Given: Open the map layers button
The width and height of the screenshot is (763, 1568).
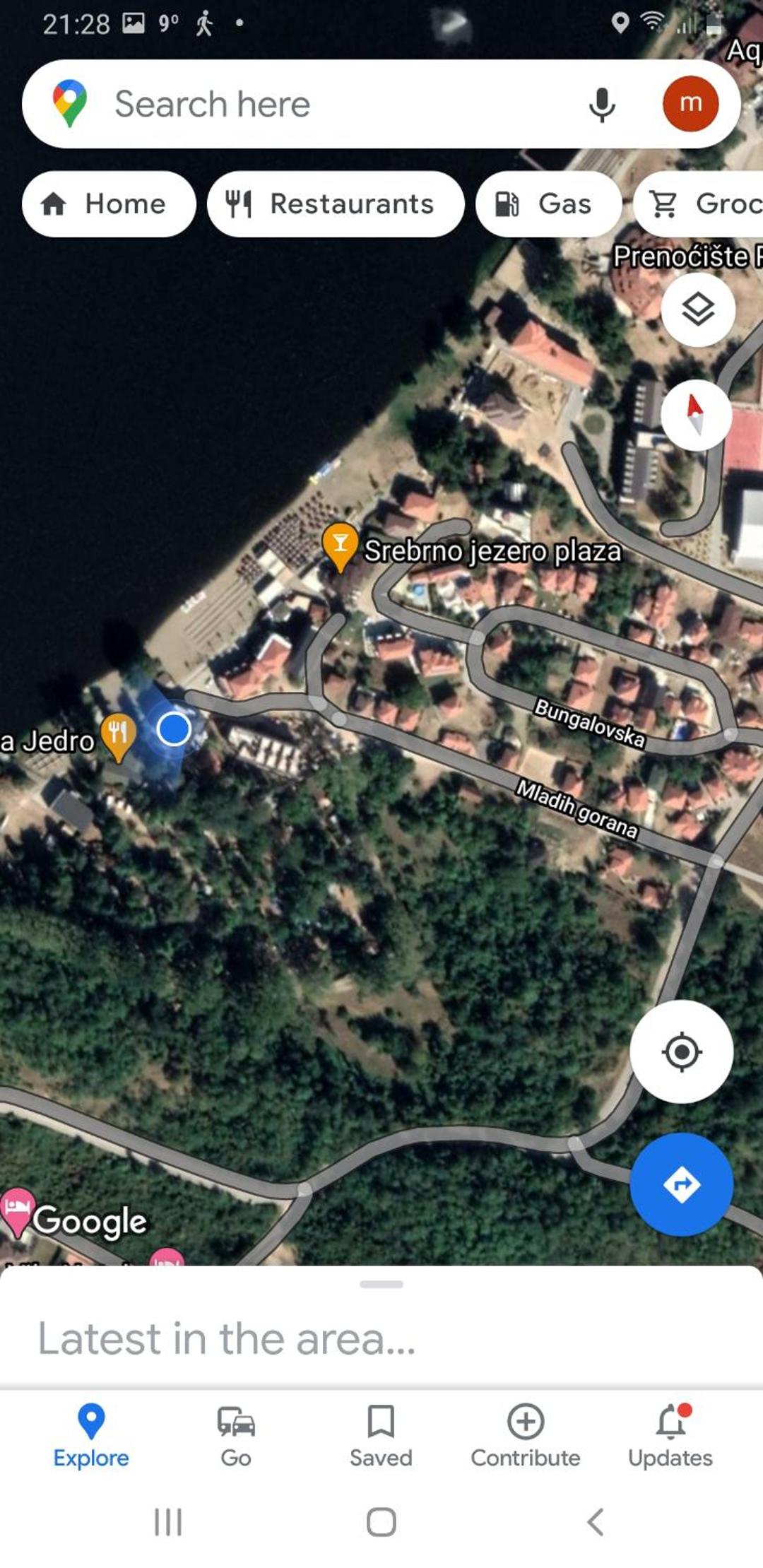Looking at the screenshot, I should click(x=698, y=310).
